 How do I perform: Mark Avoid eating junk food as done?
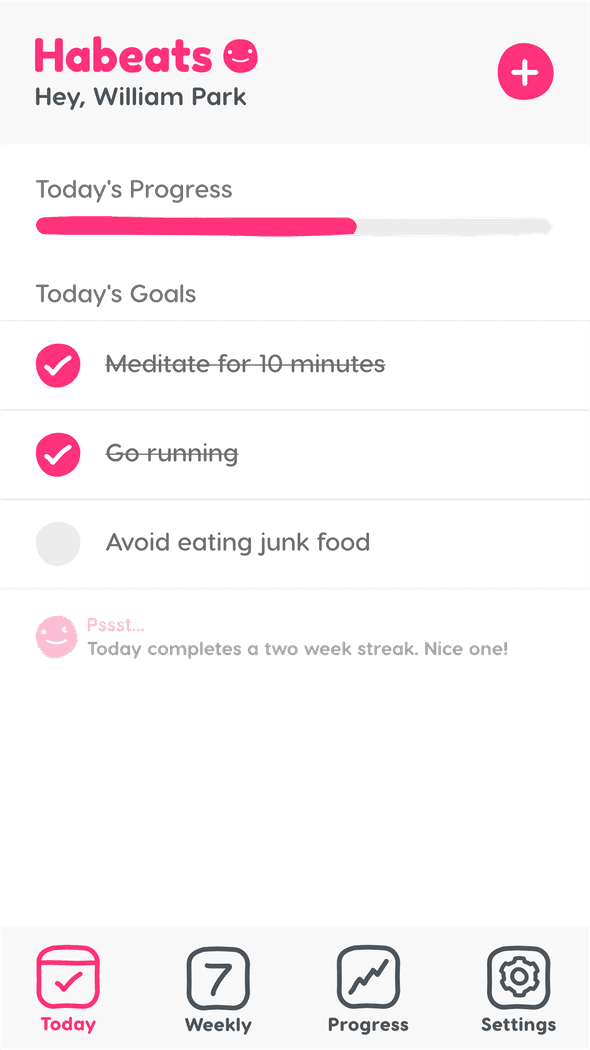(58, 543)
